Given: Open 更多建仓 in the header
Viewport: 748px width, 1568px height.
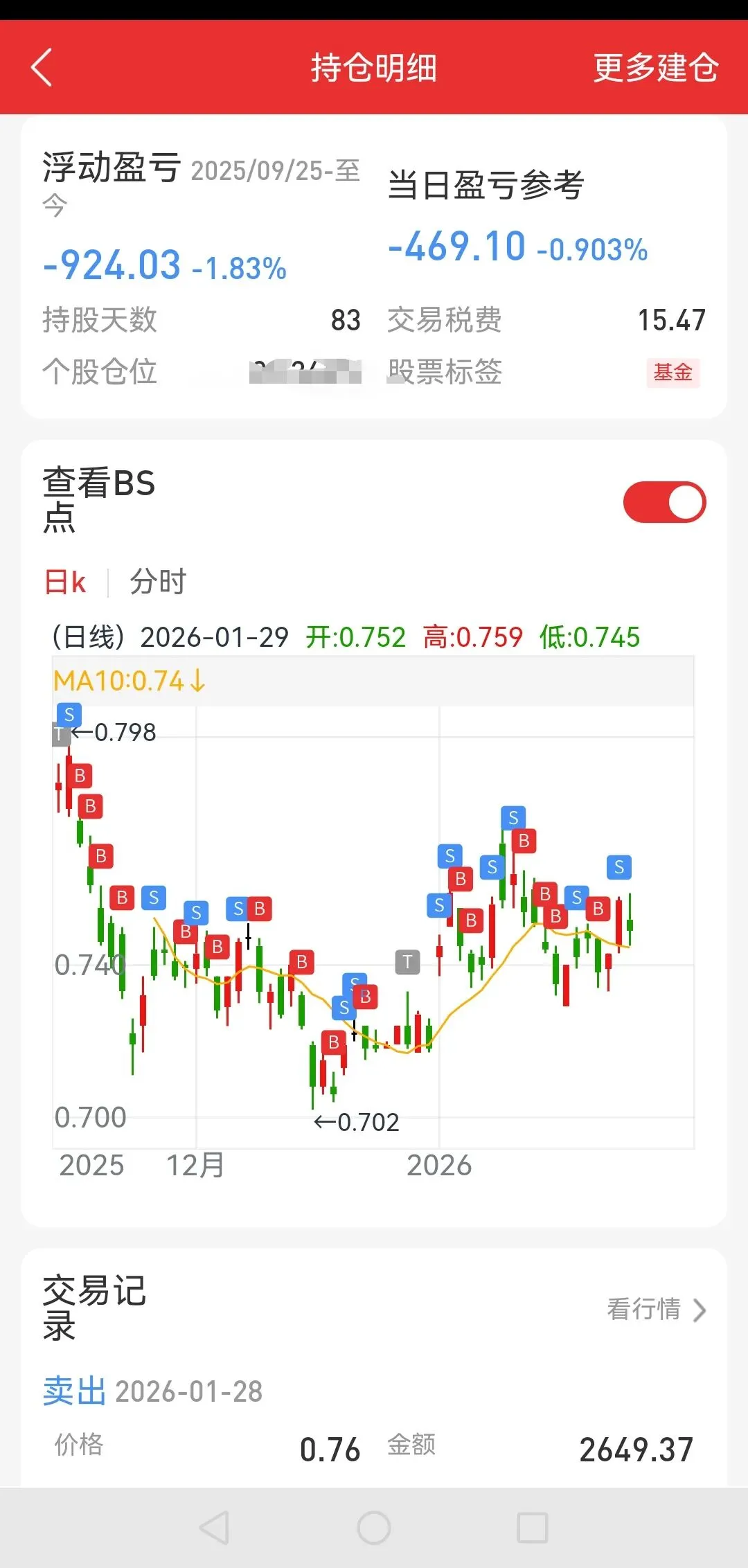Looking at the screenshot, I should tap(655, 68).
